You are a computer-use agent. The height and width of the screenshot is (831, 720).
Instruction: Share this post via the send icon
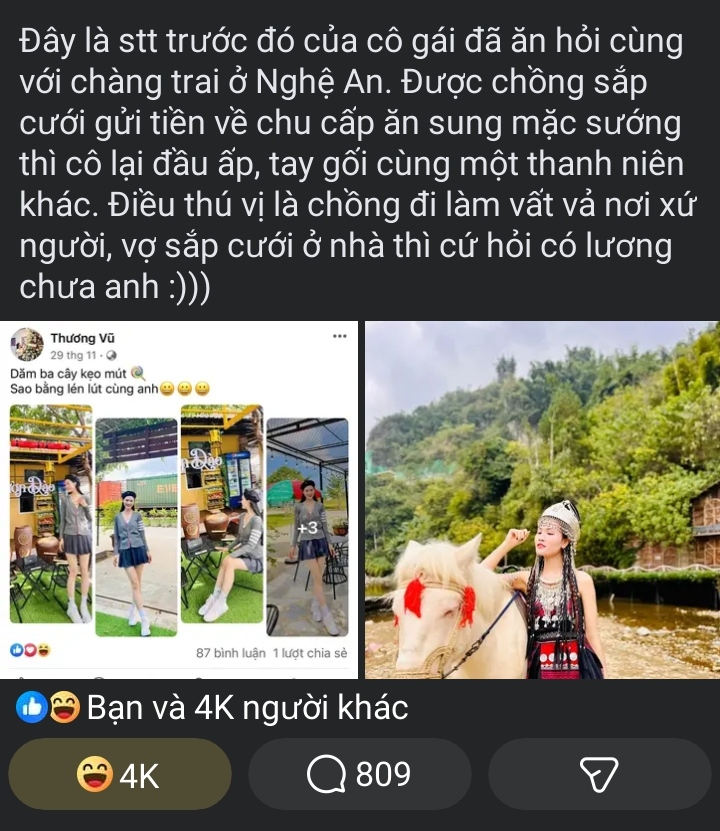click(599, 774)
